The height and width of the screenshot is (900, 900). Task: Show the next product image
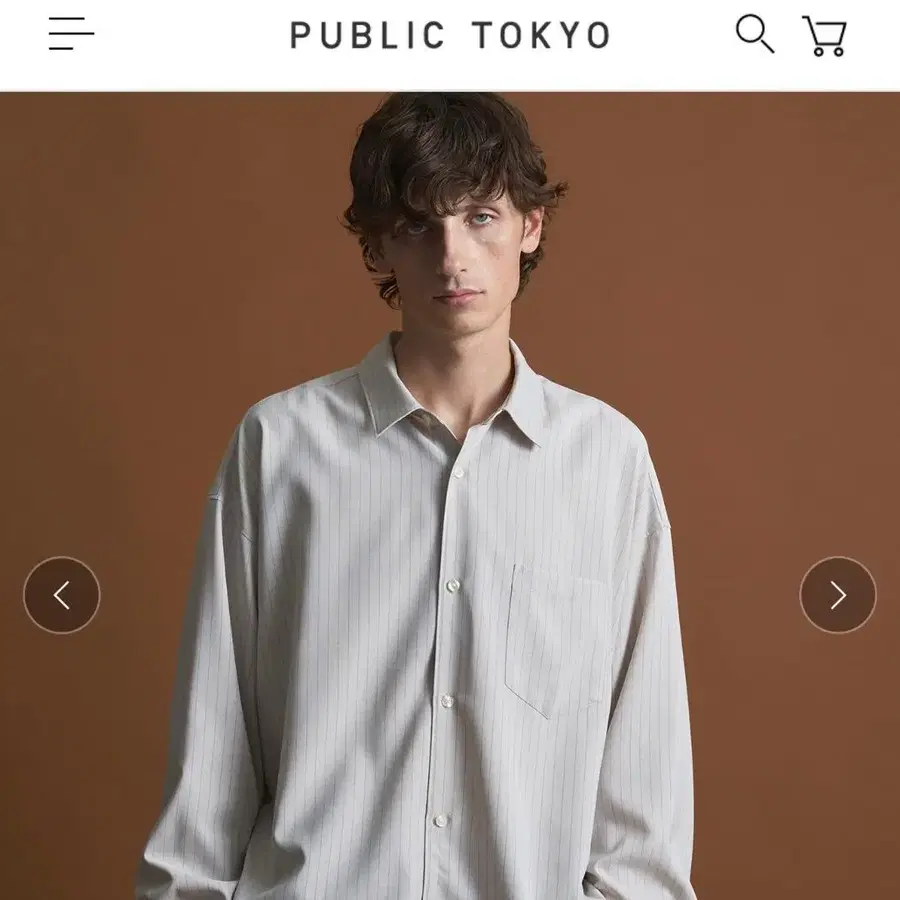click(837, 595)
